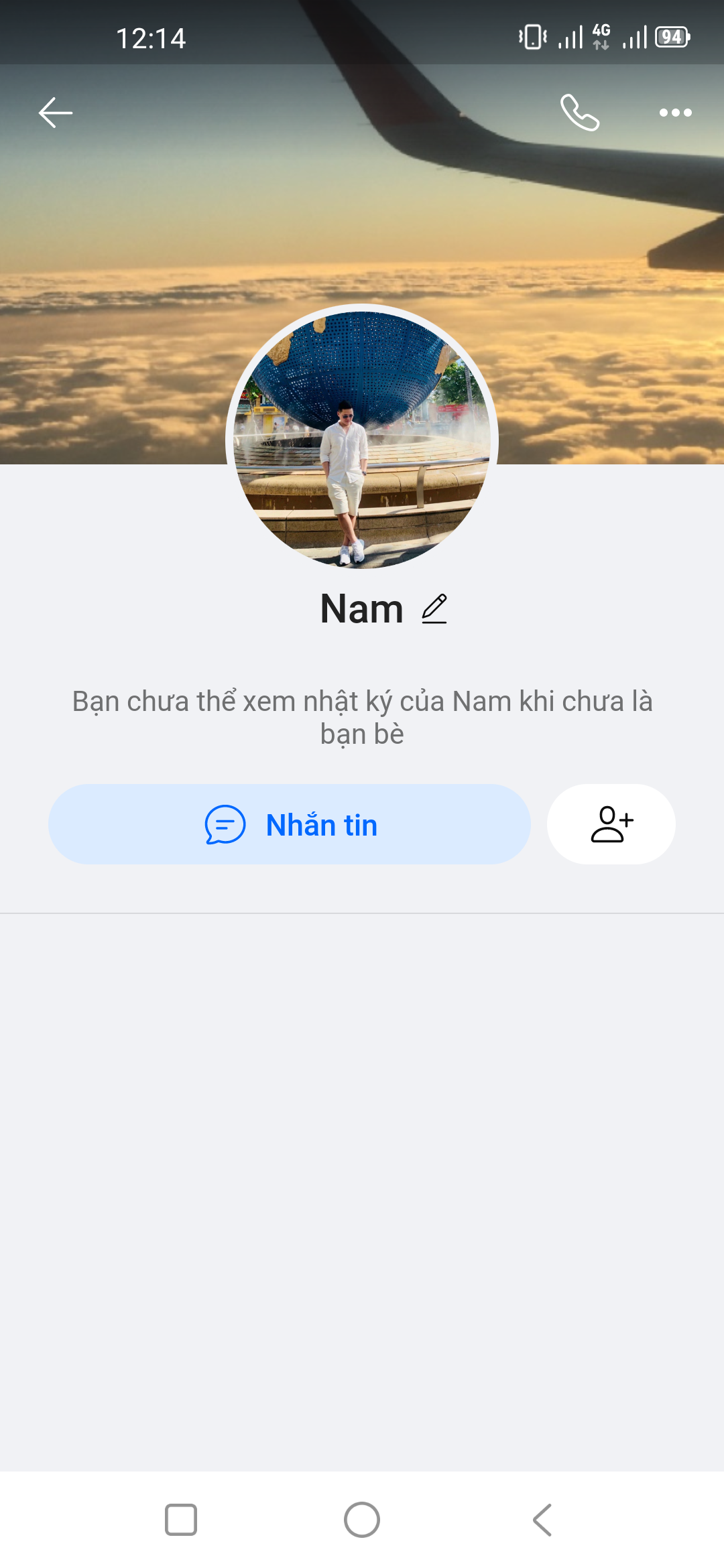
Task: Open recent apps from navigation bar
Action: 181,1520
